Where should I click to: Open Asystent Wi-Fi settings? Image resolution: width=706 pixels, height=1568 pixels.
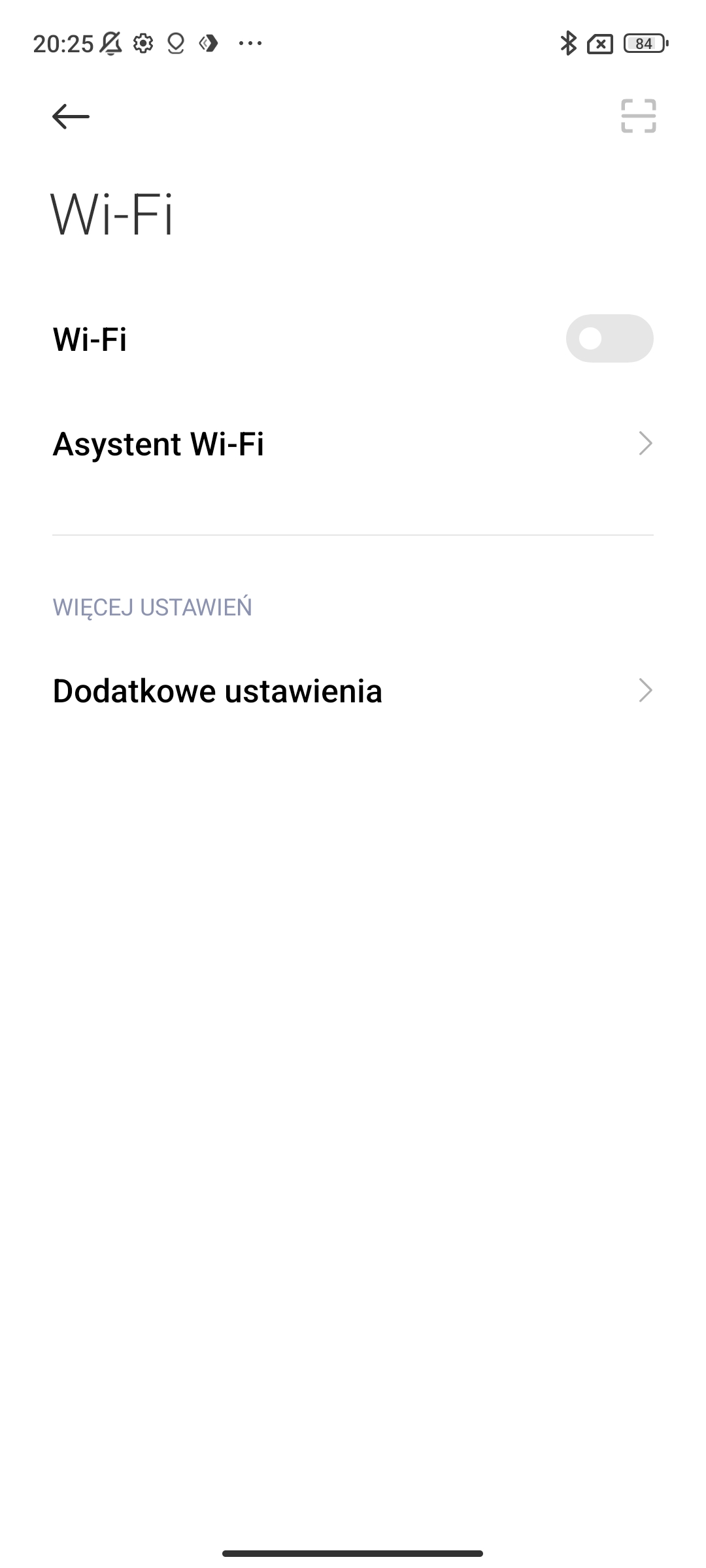pyautogui.click(x=353, y=444)
